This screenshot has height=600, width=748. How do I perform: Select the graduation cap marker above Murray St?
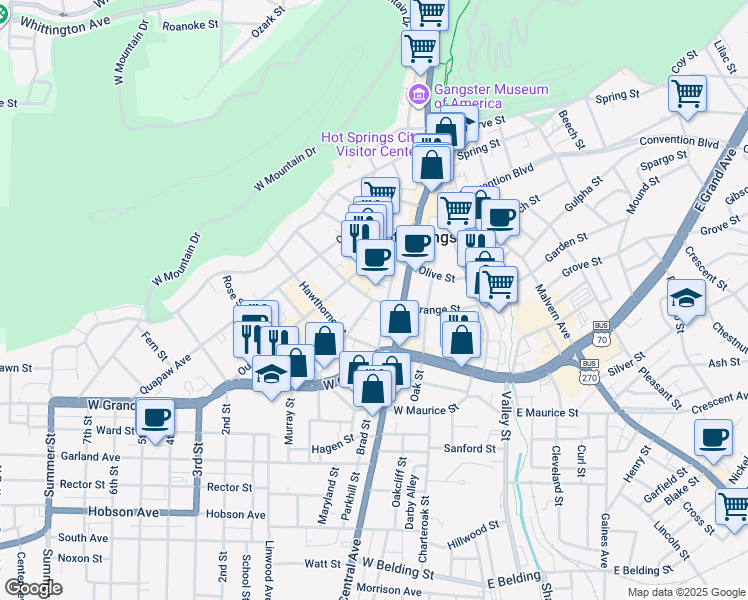click(x=271, y=374)
